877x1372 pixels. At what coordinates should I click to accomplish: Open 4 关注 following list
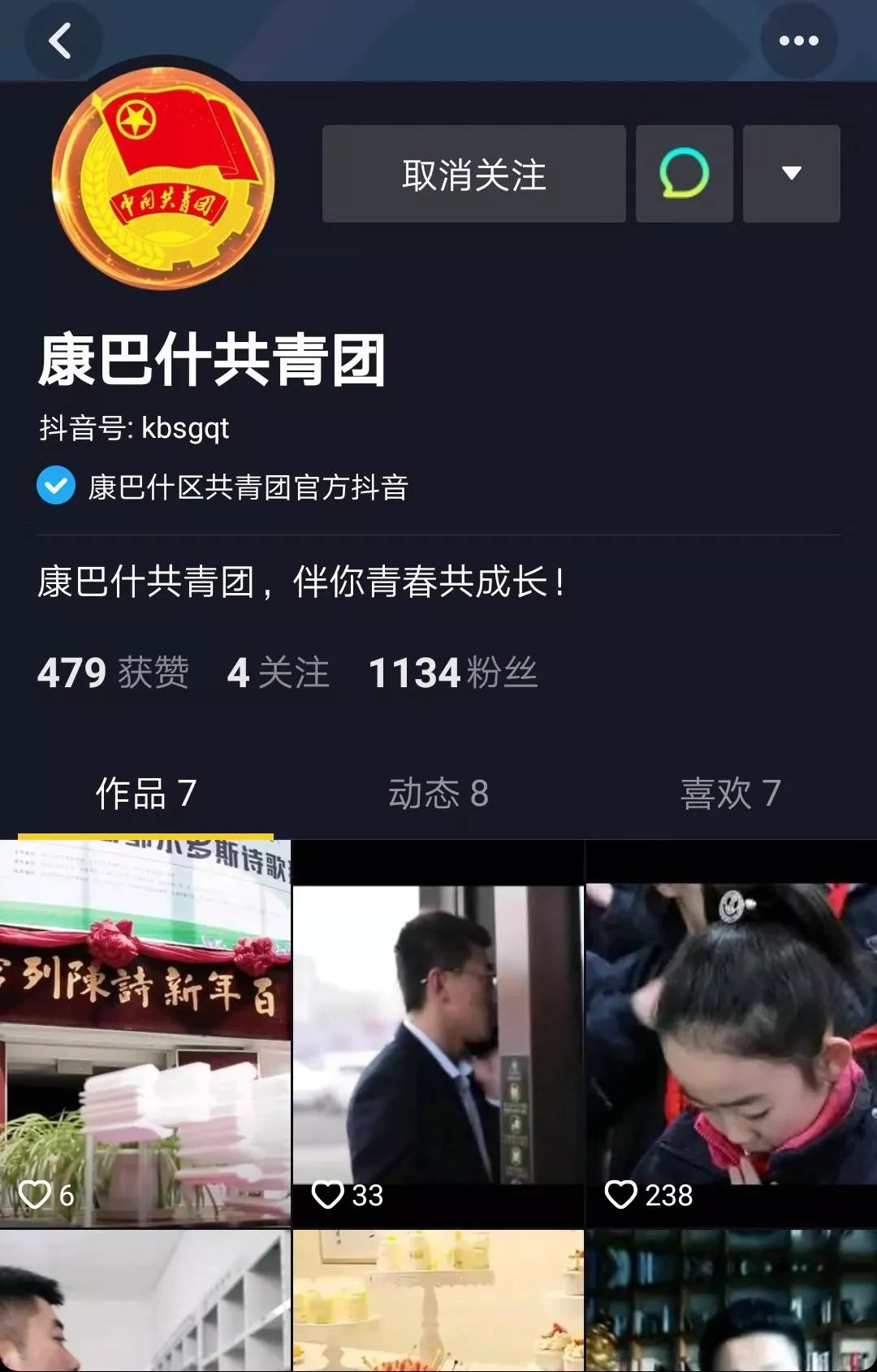click(279, 673)
